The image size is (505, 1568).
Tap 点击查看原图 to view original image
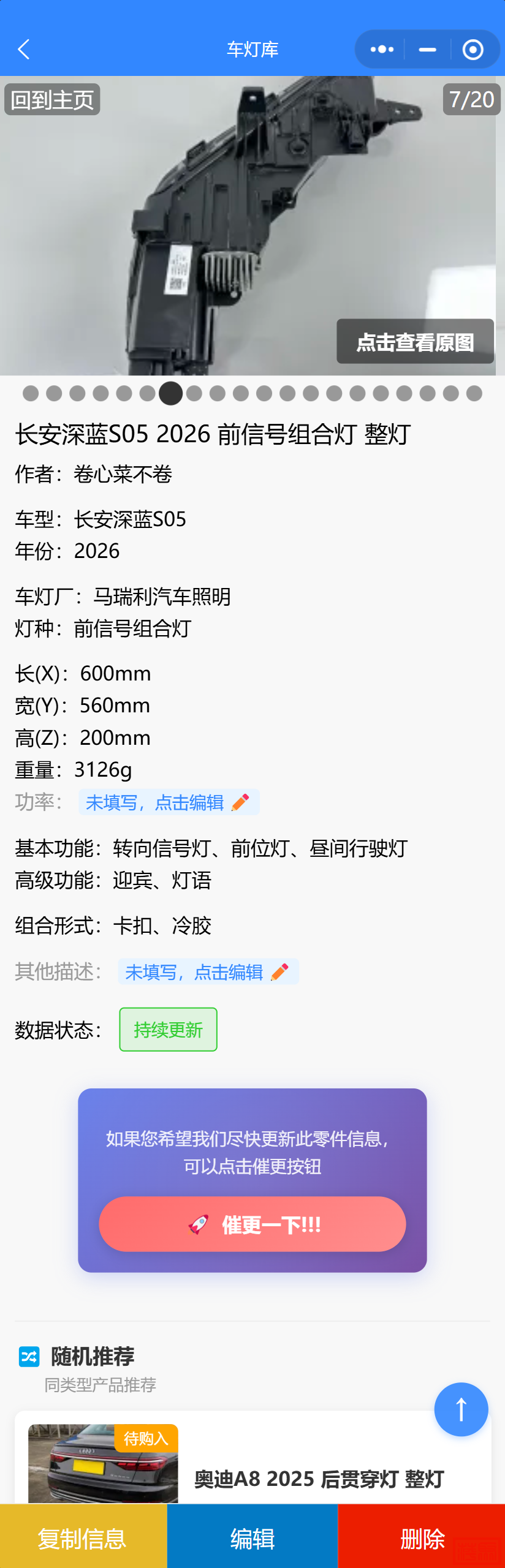tap(415, 342)
